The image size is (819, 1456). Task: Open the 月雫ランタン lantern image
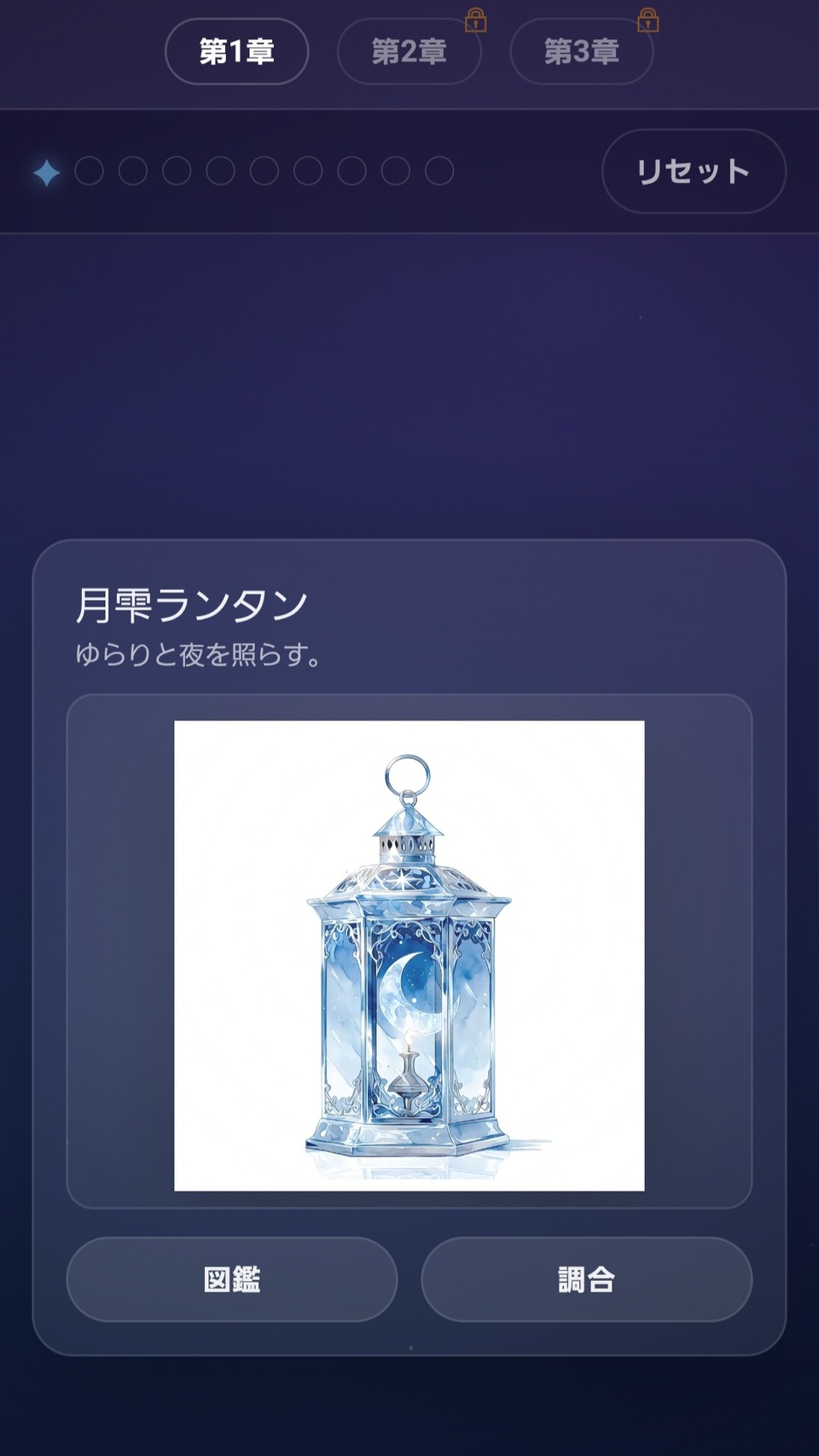click(x=409, y=955)
